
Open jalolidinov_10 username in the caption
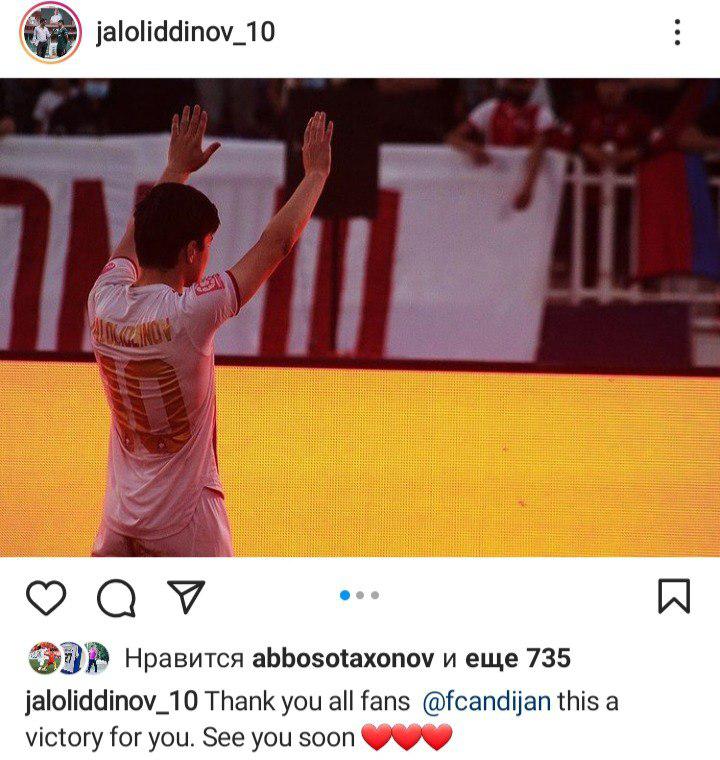[110, 700]
